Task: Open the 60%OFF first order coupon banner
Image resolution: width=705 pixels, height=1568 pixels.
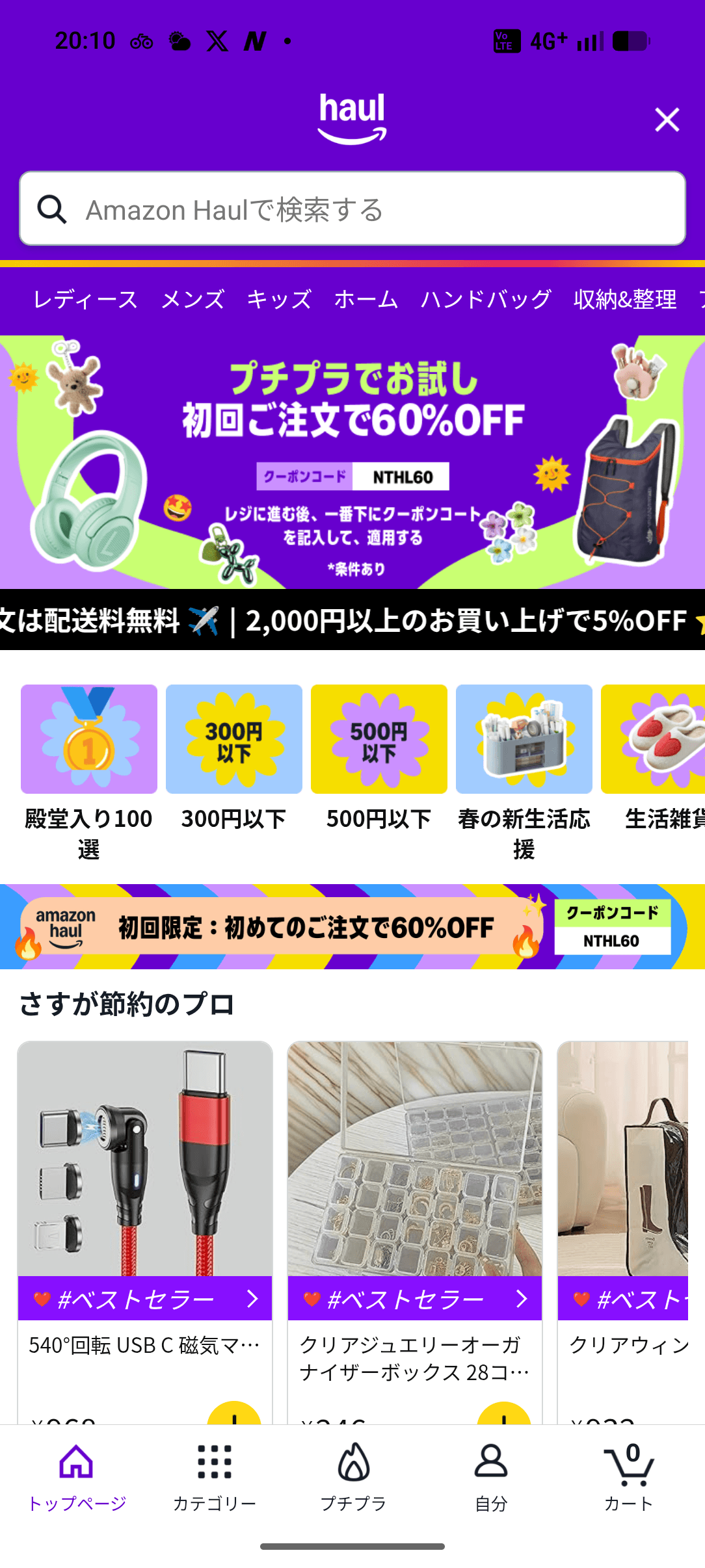Action: point(352,462)
